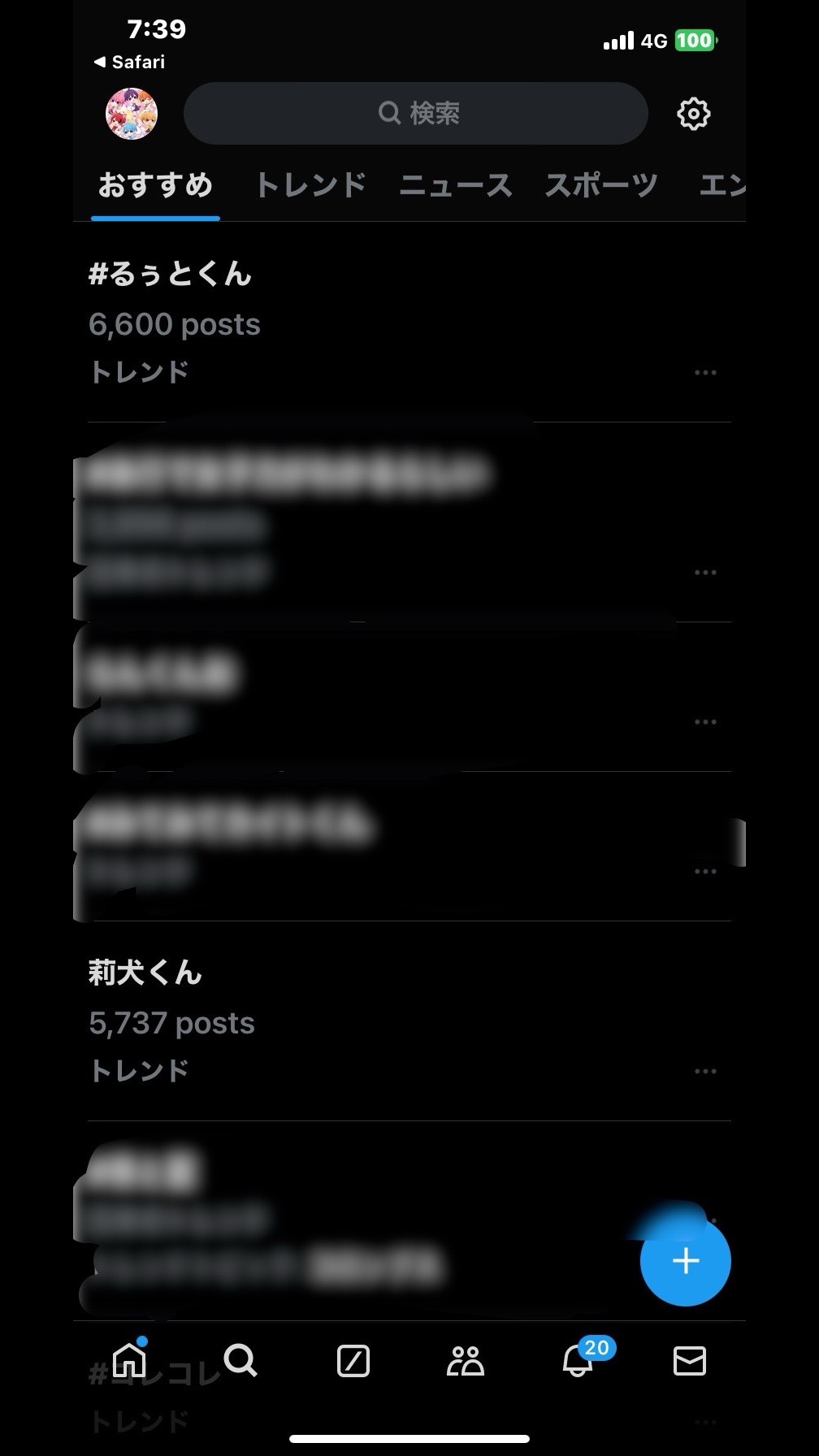Image resolution: width=819 pixels, height=1456 pixels.
Task: Open more options for 莉犬くん
Action: [x=705, y=1071]
